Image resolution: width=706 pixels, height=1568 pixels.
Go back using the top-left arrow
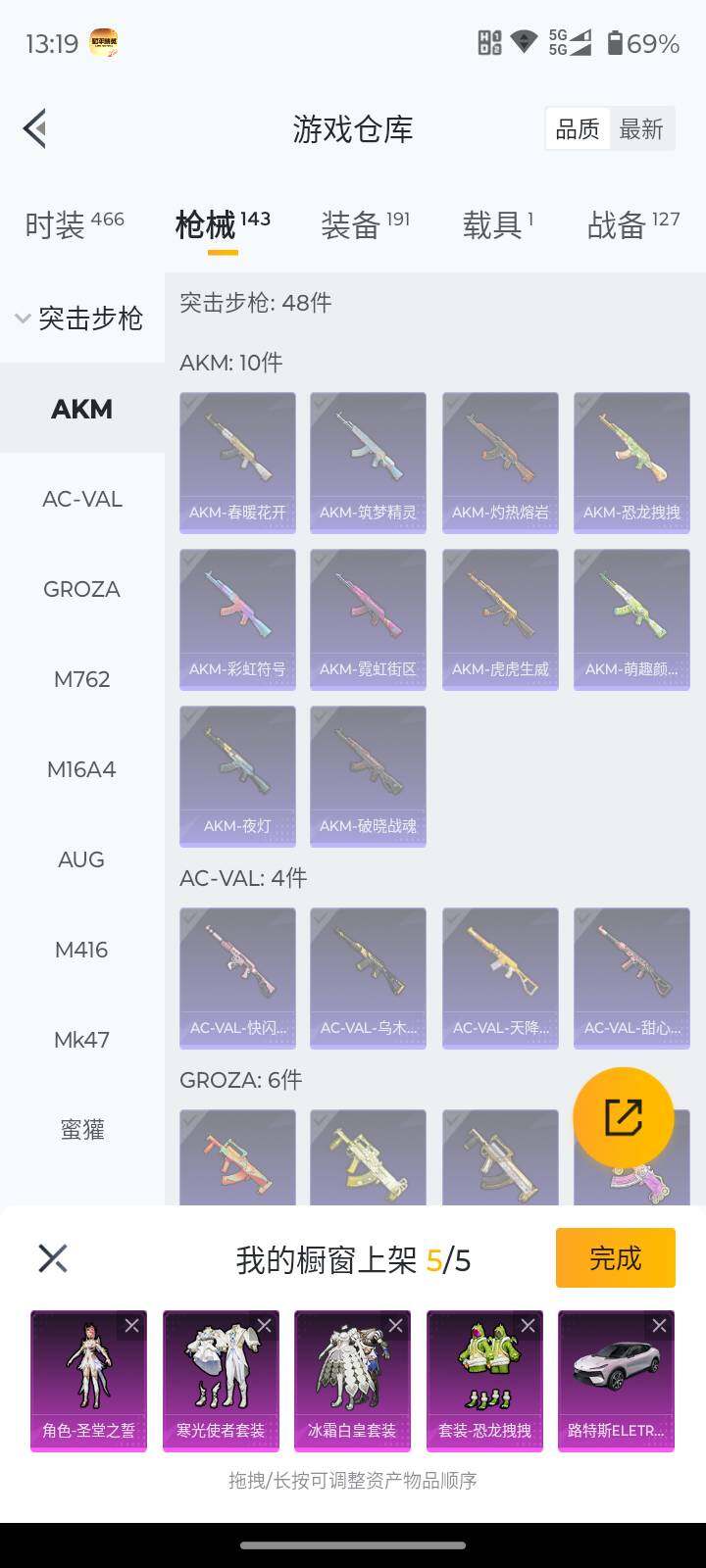35,128
